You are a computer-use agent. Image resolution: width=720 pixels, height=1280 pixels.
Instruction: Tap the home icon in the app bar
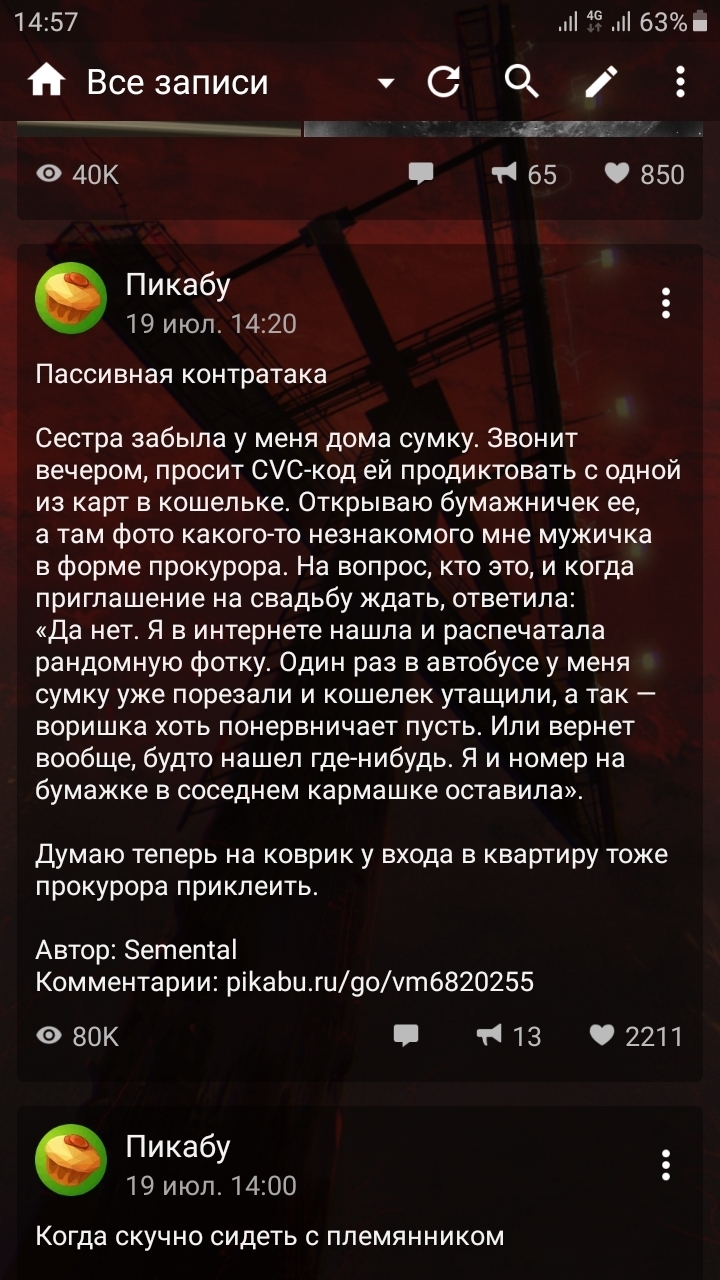[46, 82]
